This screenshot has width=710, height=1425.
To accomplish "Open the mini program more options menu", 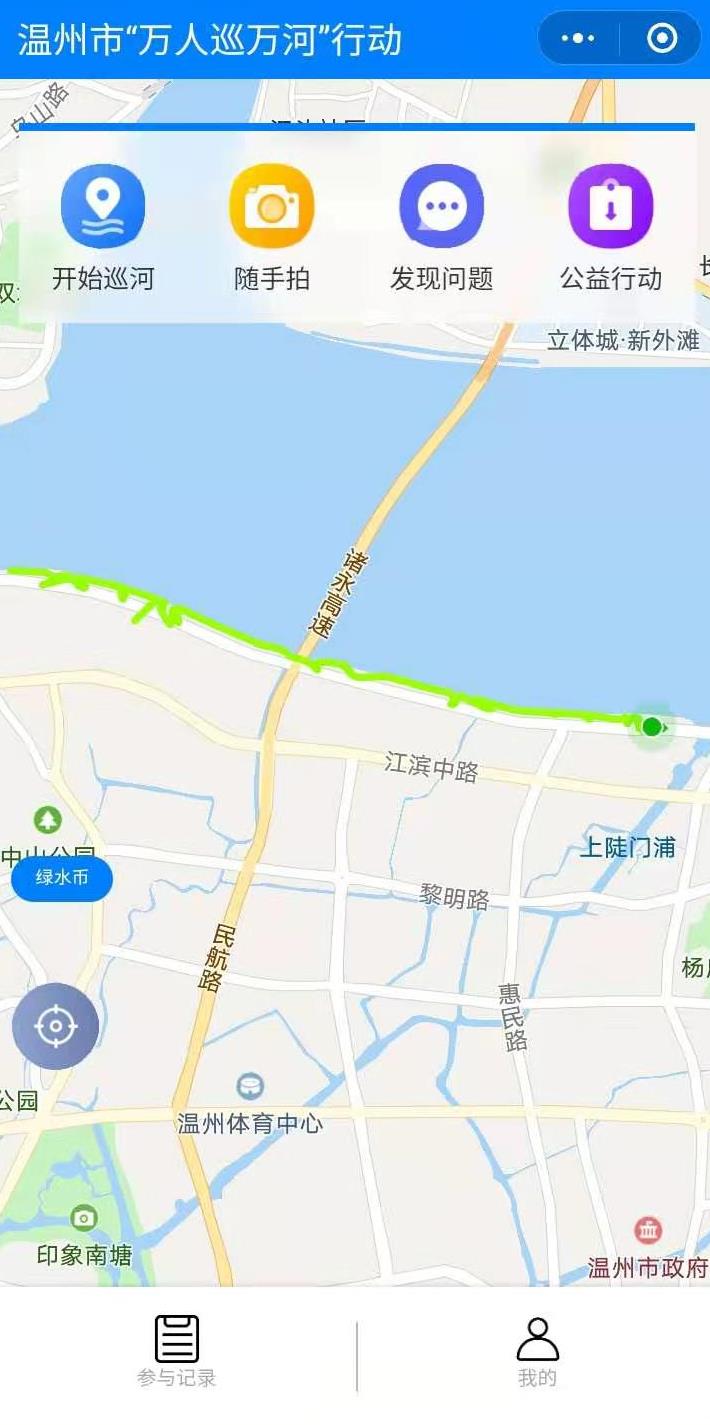I will 578,39.
